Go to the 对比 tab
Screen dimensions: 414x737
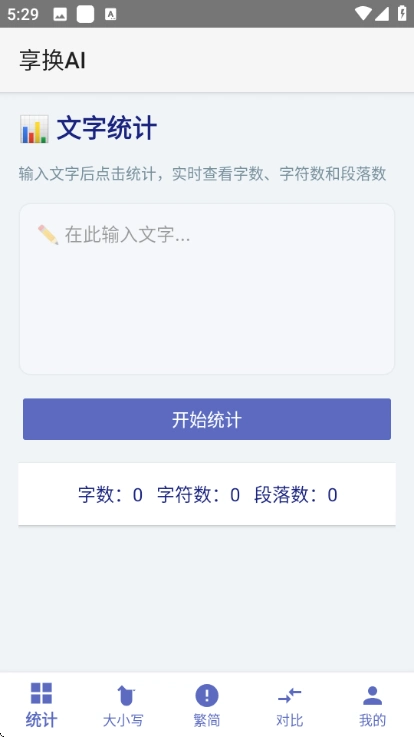tap(289, 705)
